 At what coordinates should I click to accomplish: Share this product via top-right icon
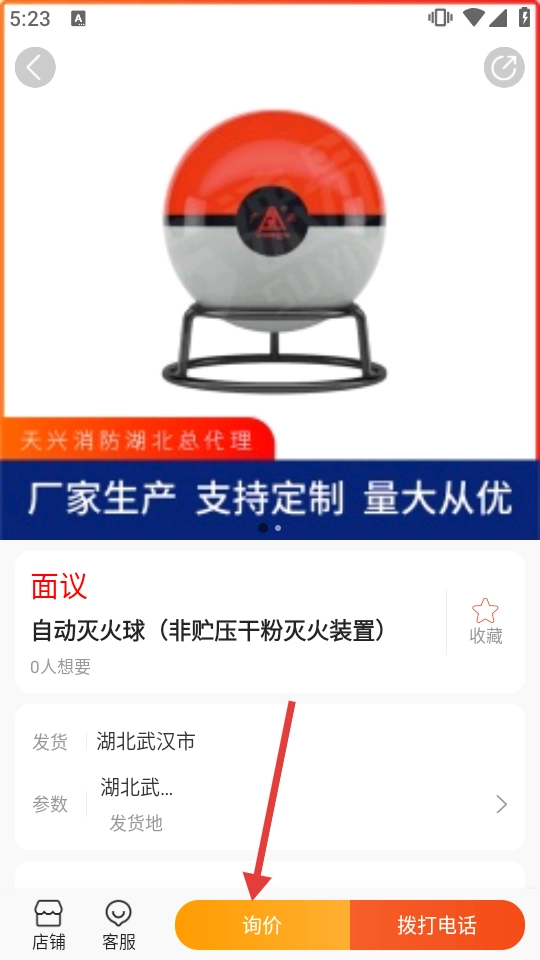[x=504, y=67]
